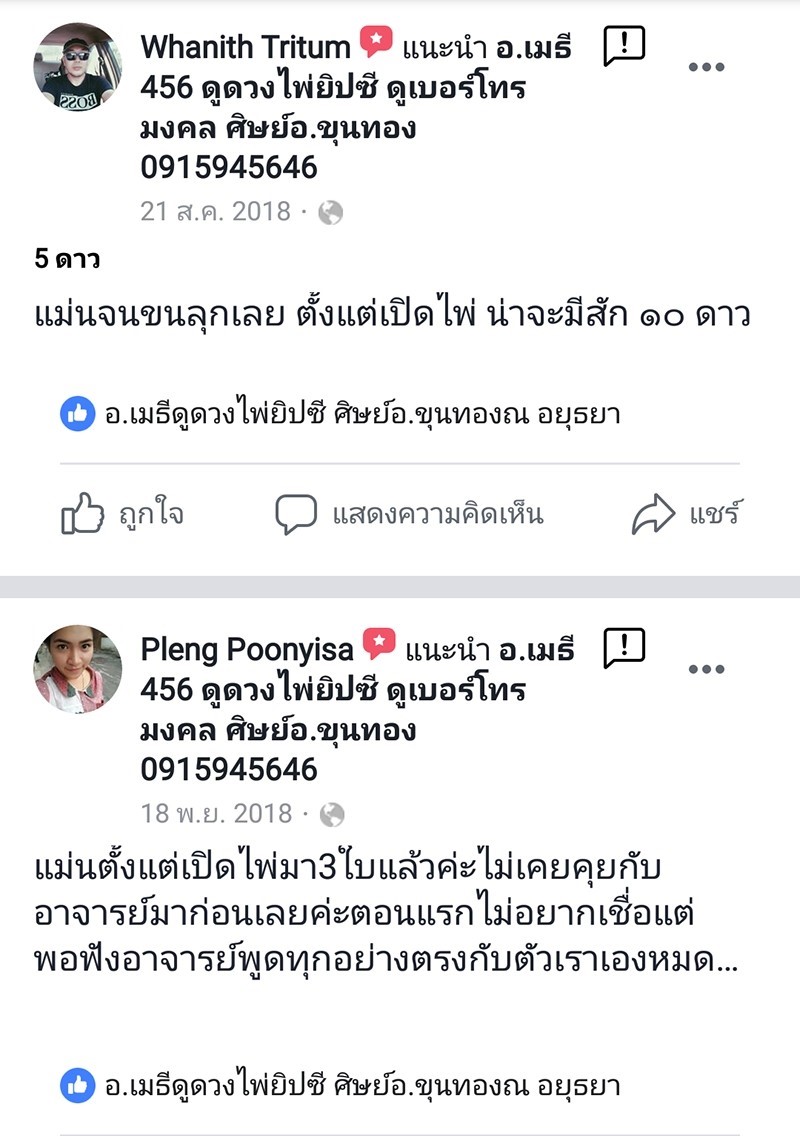The image size is (800, 1136).
Task: Comment on Whanith Tritum's review
Action: (x=410, y=515)
